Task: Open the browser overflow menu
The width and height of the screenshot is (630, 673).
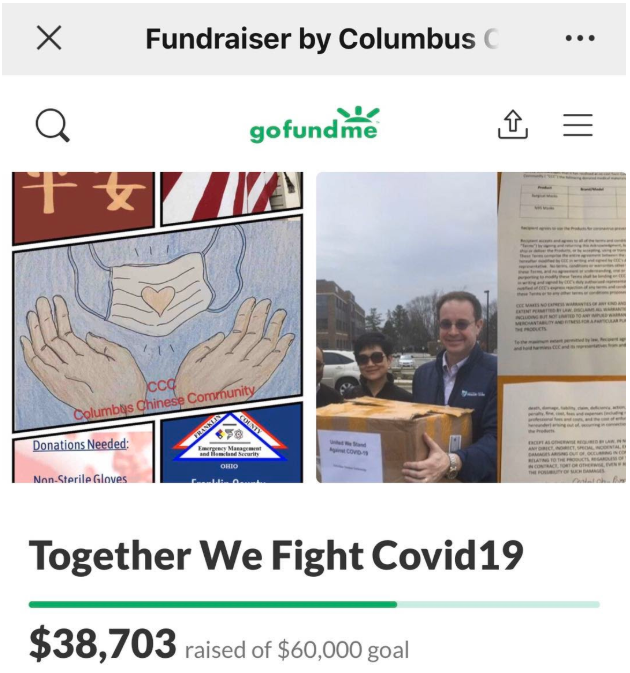Action: tap(579, 38)
